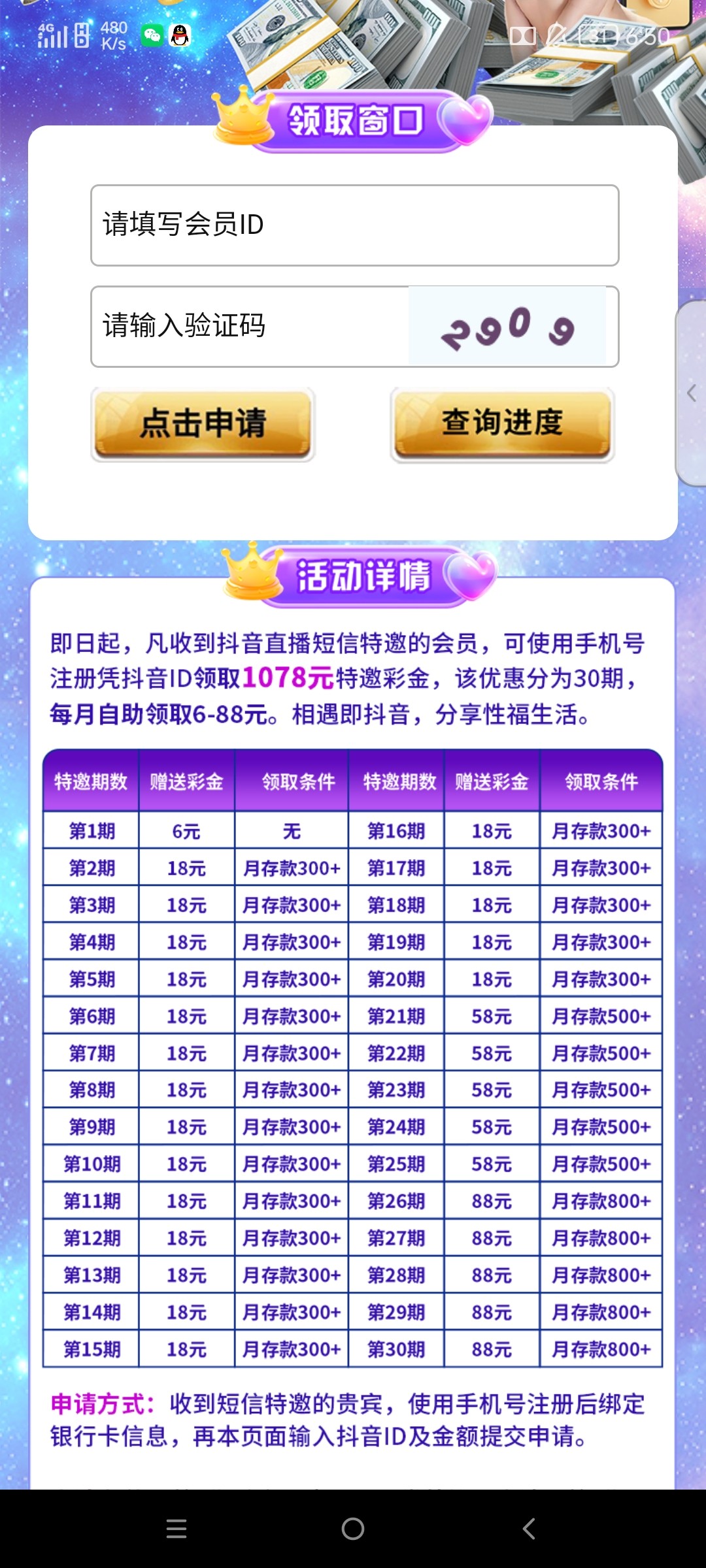Open recent apps from navigation bar

point(176,1529)
